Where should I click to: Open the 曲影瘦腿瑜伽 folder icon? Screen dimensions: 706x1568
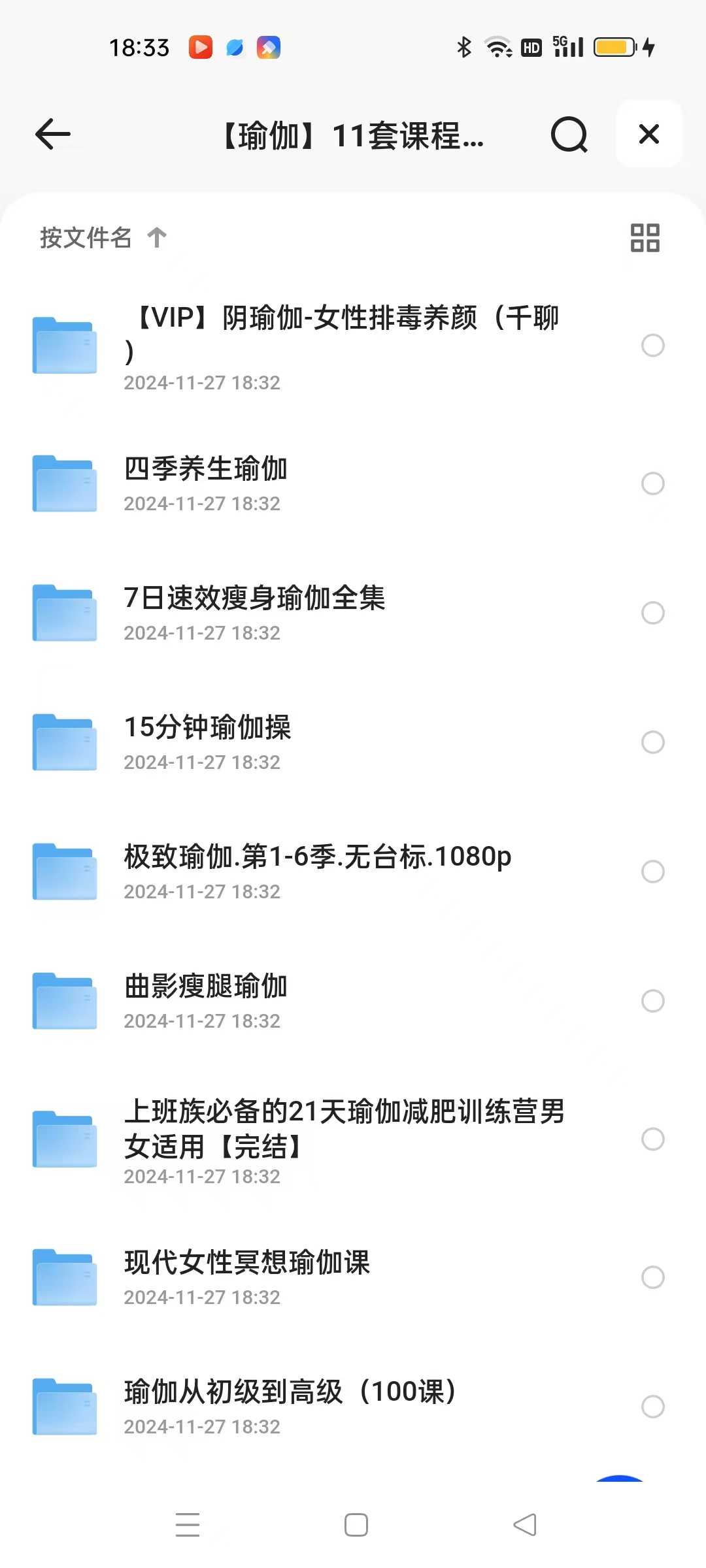[x=64, y=1002]
